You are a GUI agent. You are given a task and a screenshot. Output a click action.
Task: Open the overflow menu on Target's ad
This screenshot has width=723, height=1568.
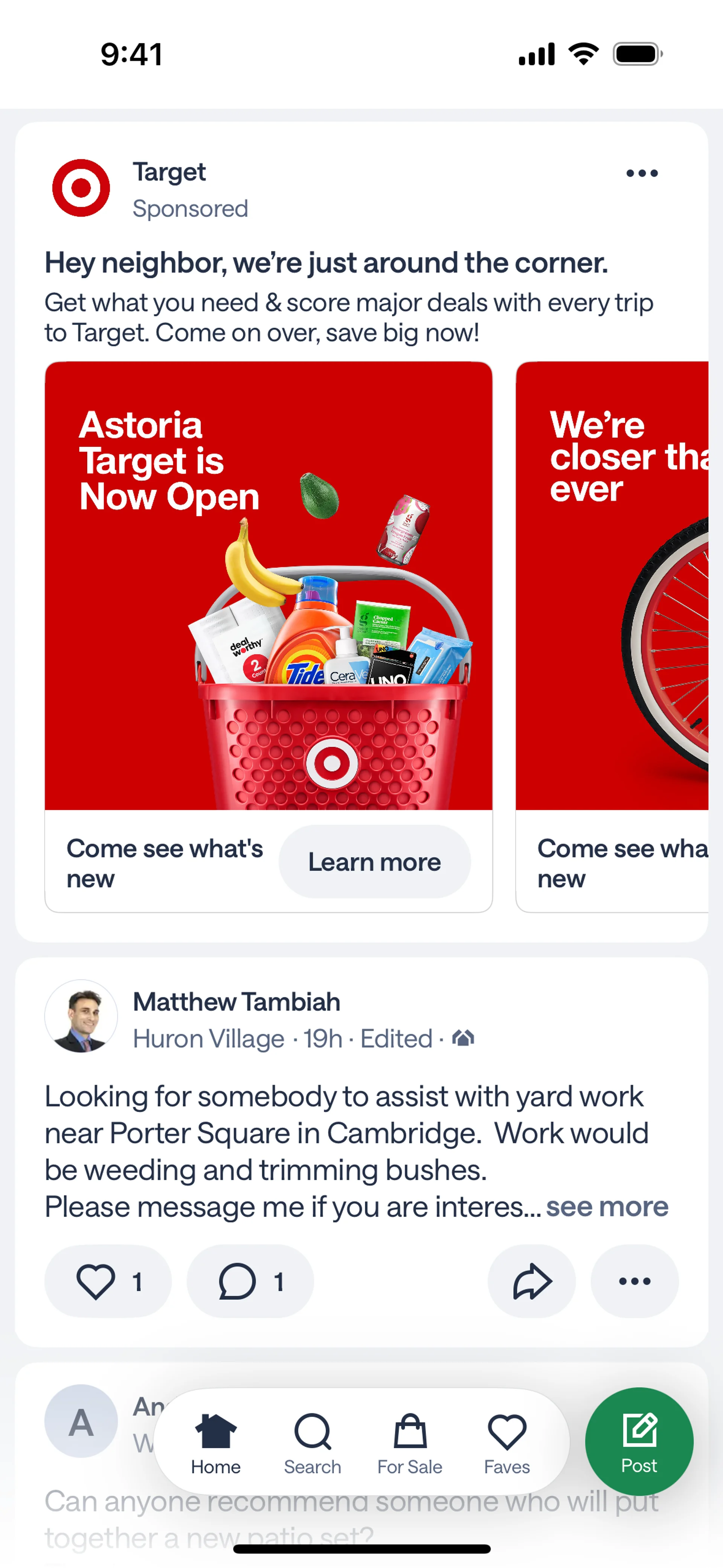tap(641, 173)
